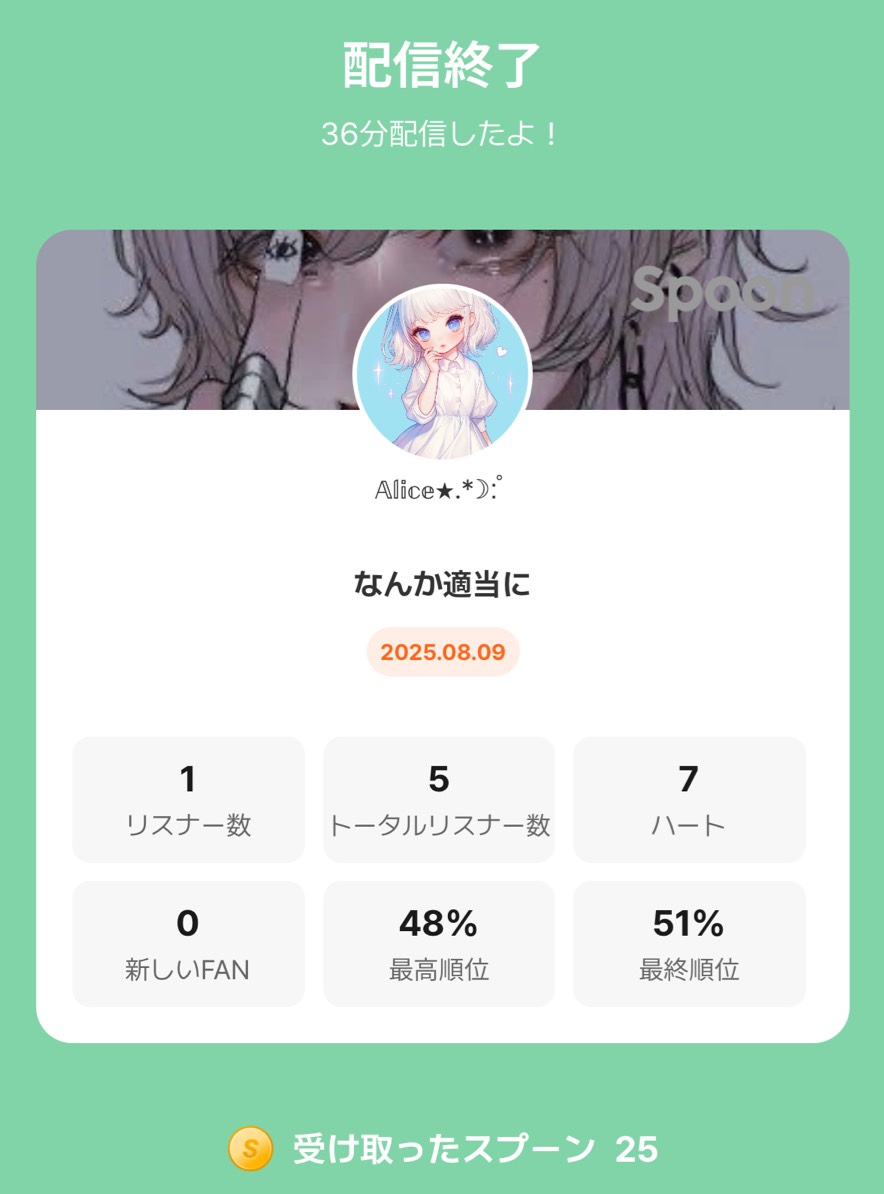Select the 最終順位 stat card
This screenshot has height=1194, width=884.
coord(689,941)
